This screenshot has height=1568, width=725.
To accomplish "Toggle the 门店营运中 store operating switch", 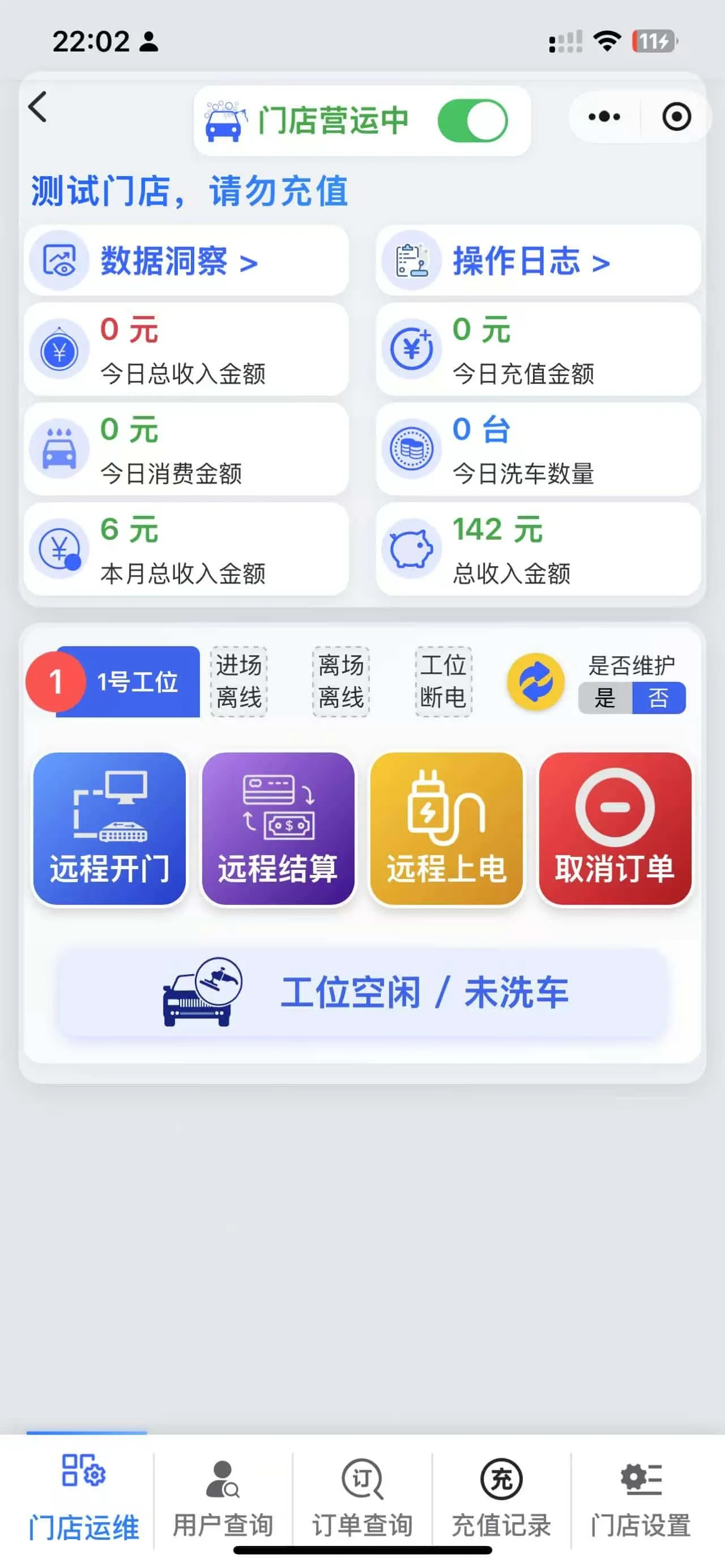I will 474,121.
